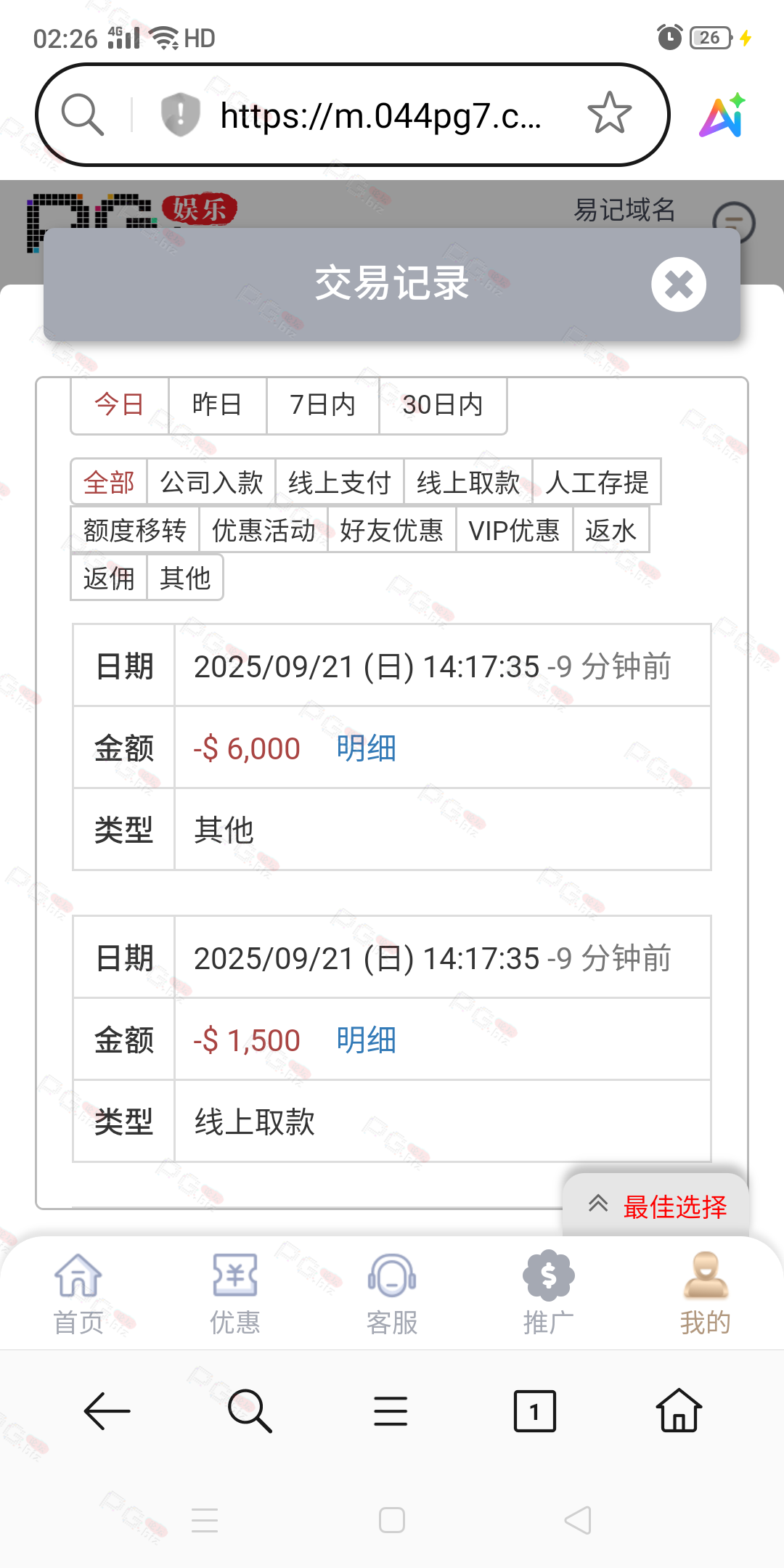Filter records by 额度移转

coord(135,530)
